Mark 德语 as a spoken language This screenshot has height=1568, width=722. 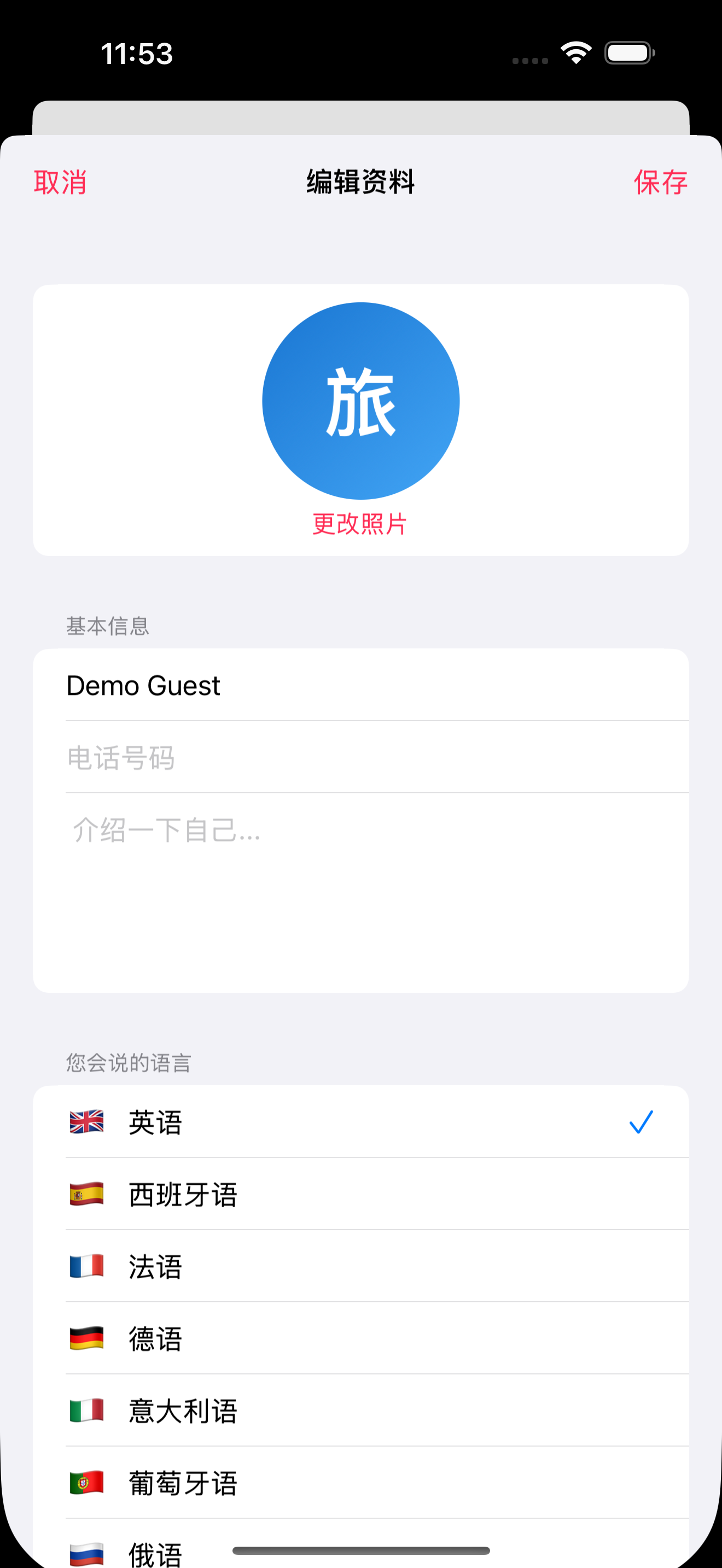pos(360,1338)
